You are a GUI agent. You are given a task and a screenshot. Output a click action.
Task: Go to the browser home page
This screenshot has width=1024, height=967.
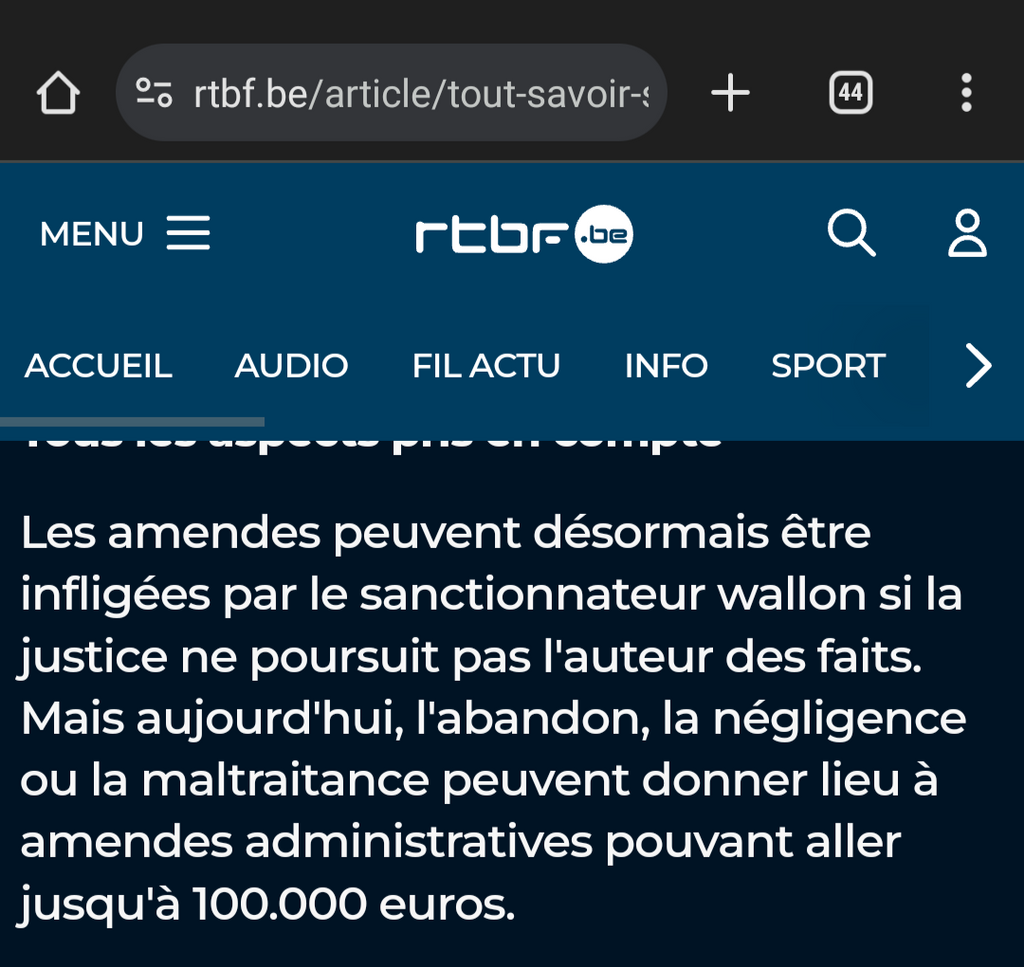click(58, 94)
